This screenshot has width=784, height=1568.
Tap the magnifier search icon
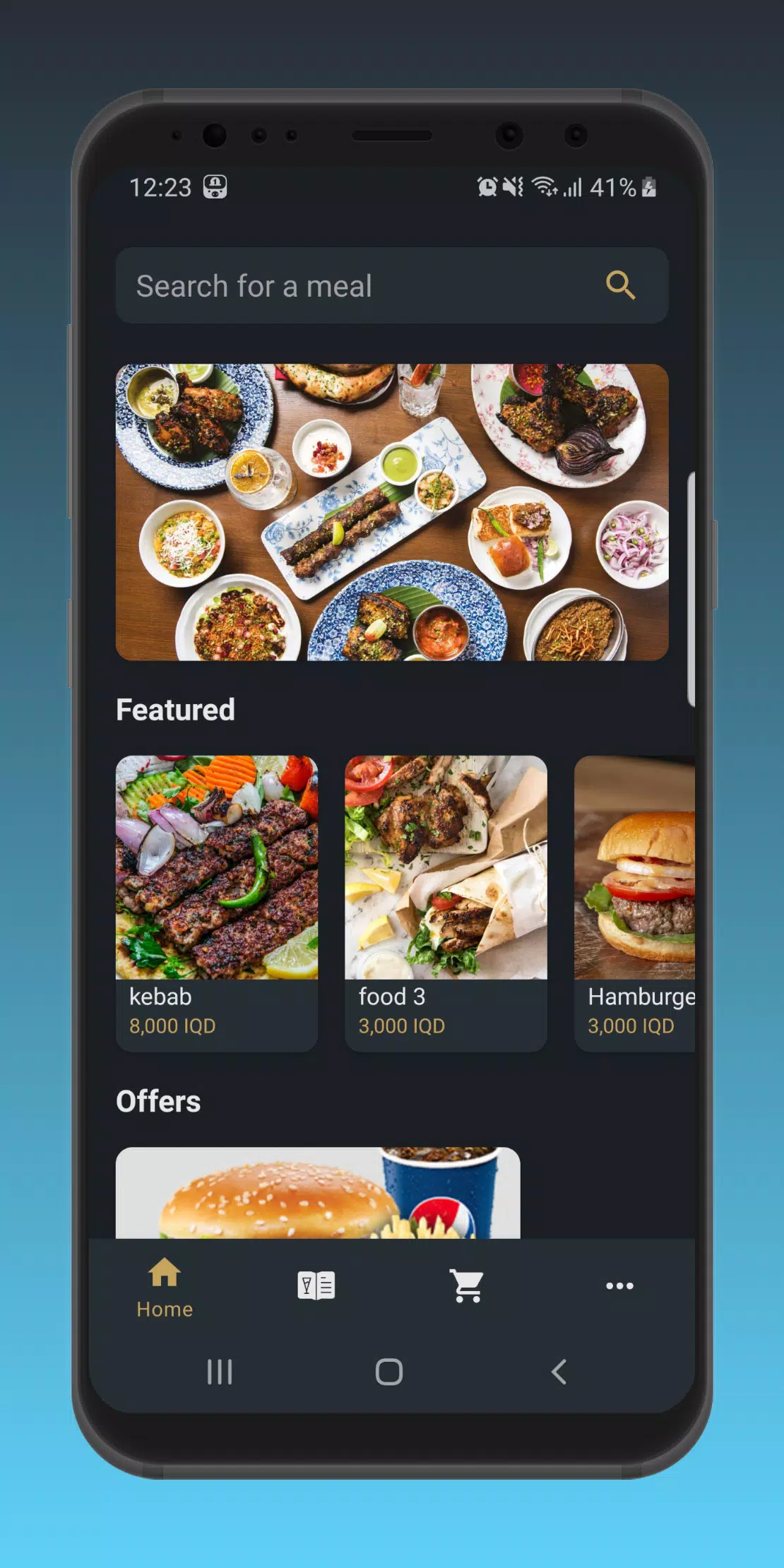620,286
